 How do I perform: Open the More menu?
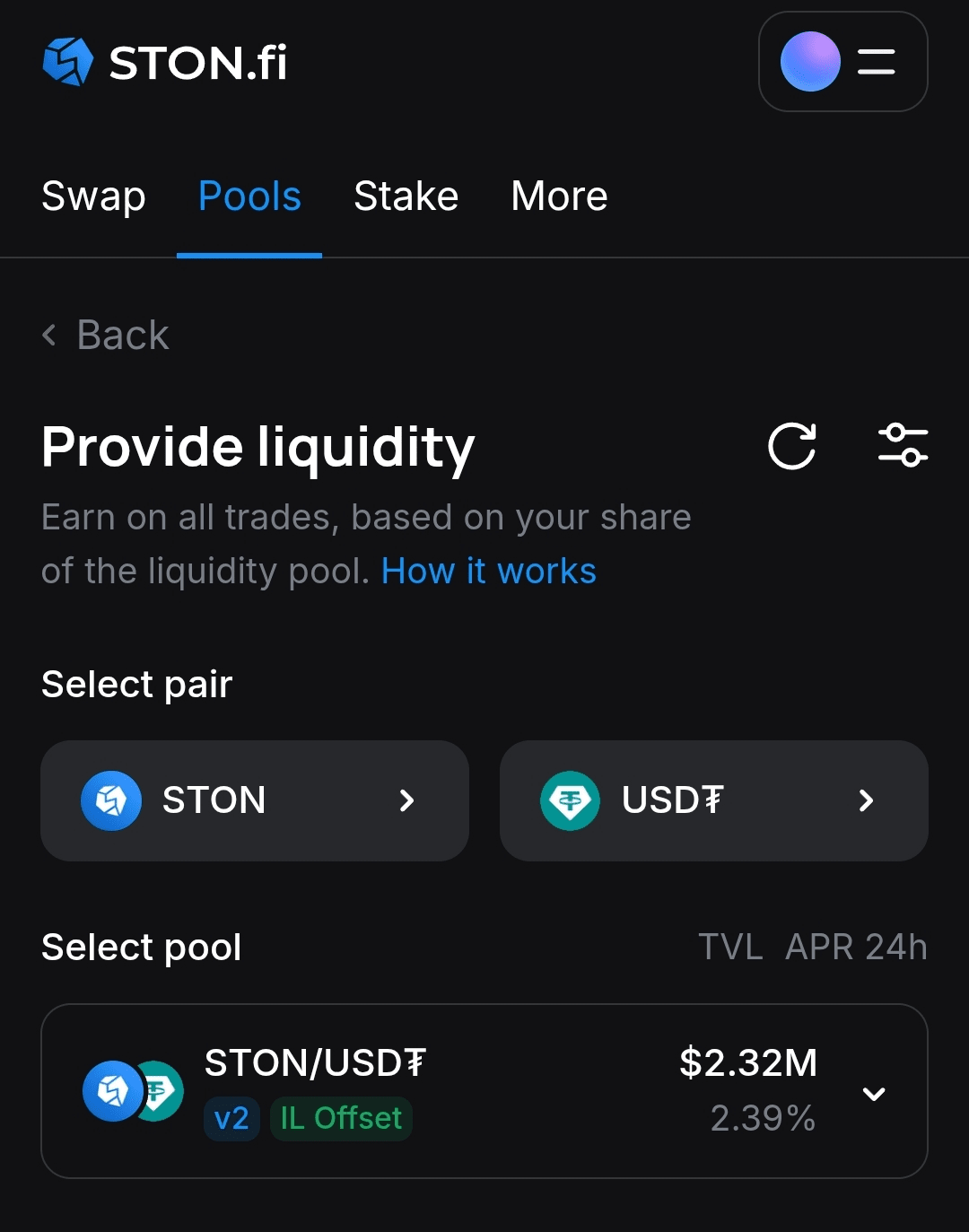pyautogui.click(x=559, y=197)
